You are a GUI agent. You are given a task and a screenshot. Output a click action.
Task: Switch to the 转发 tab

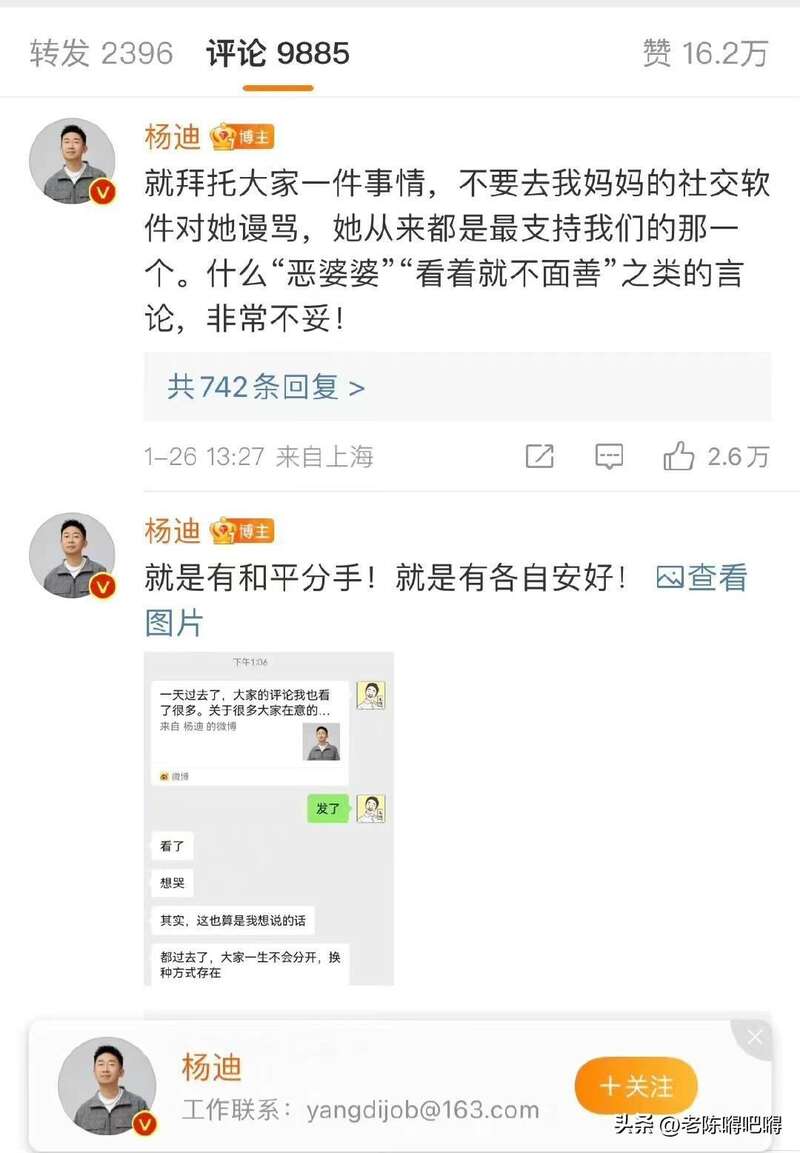tap(101, 53)
